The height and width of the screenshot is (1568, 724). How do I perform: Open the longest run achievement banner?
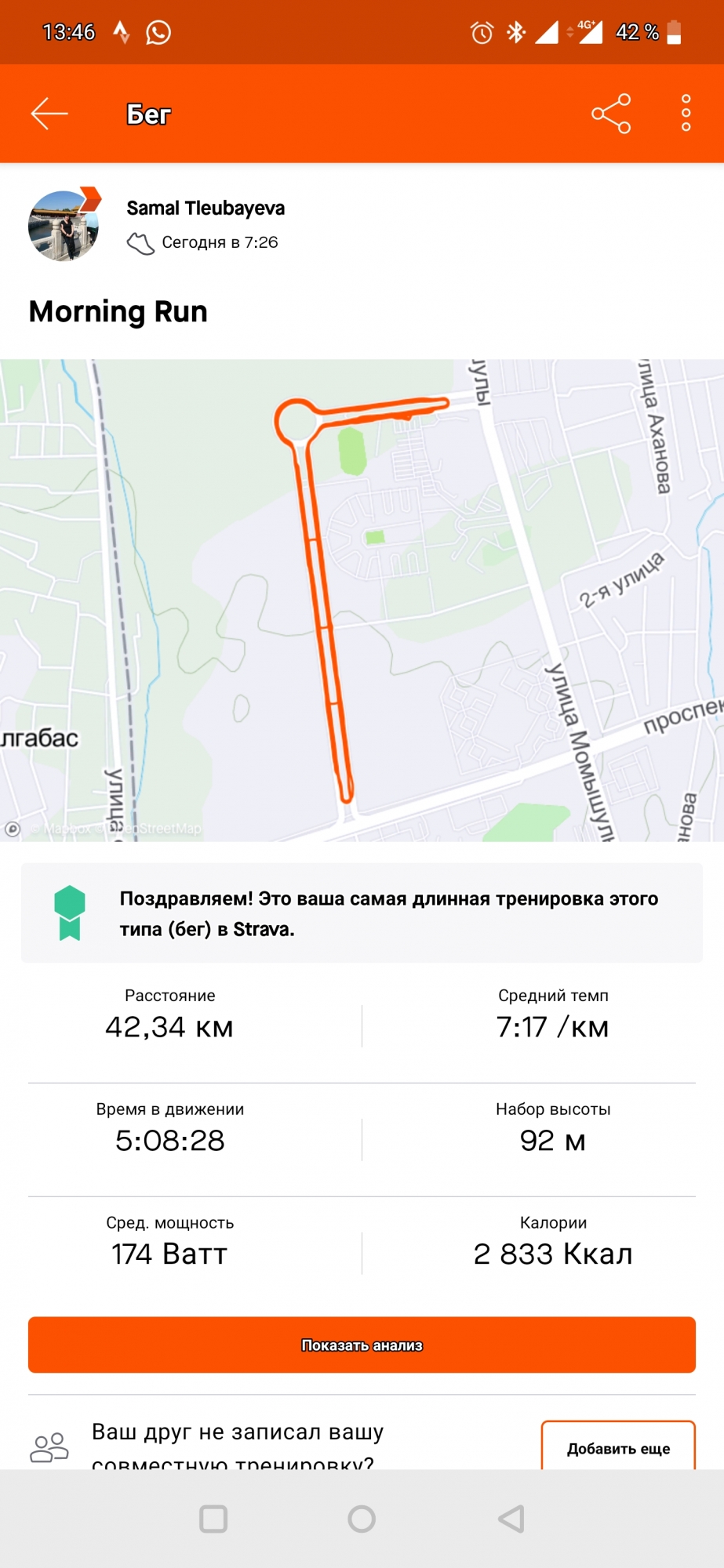pyautogui.click(x=362, y=913)
